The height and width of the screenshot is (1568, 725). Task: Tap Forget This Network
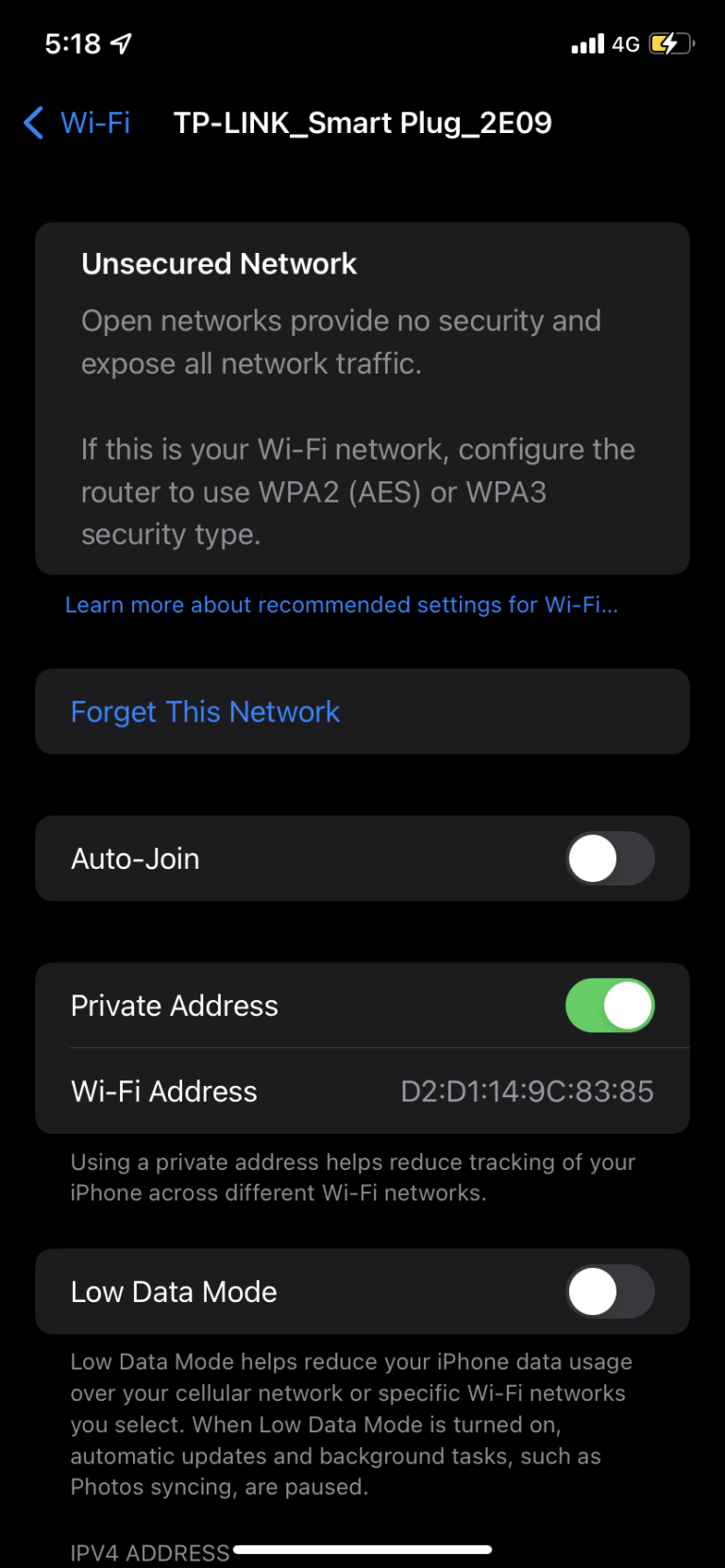tap(206, 711)
